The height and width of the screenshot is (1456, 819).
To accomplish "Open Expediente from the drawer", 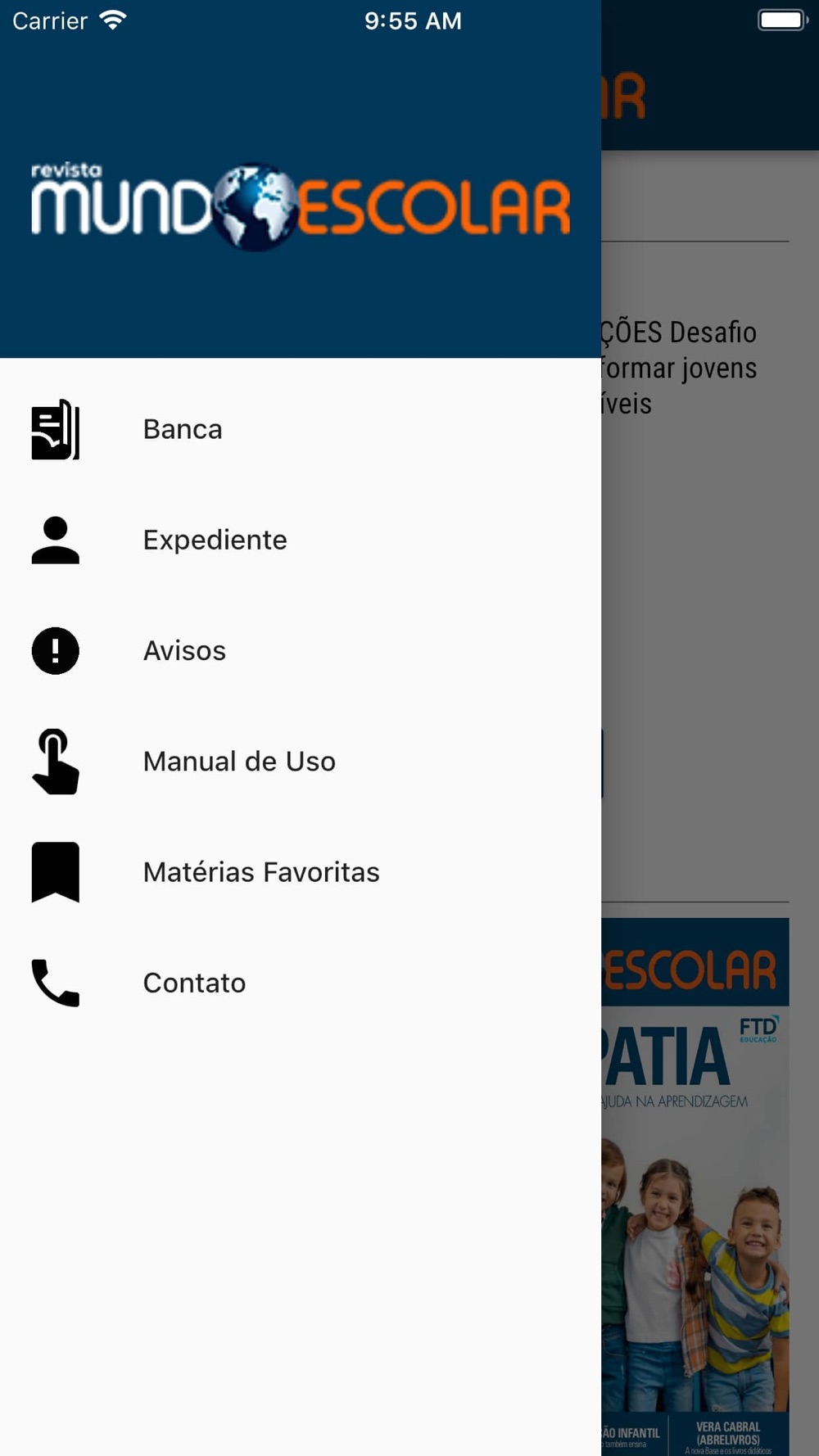I will point(301,540).
